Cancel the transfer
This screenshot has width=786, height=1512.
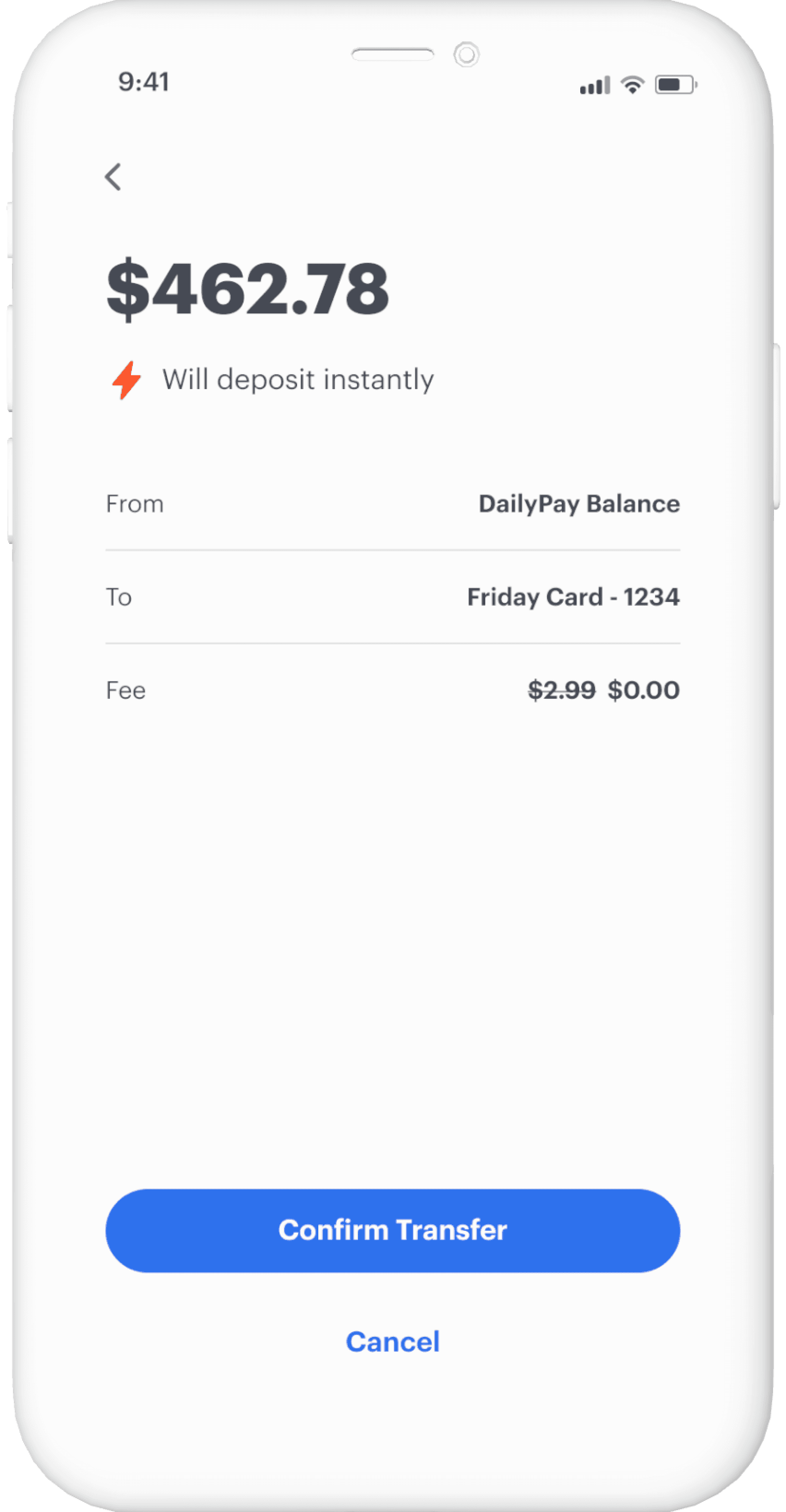[393, 1342]
